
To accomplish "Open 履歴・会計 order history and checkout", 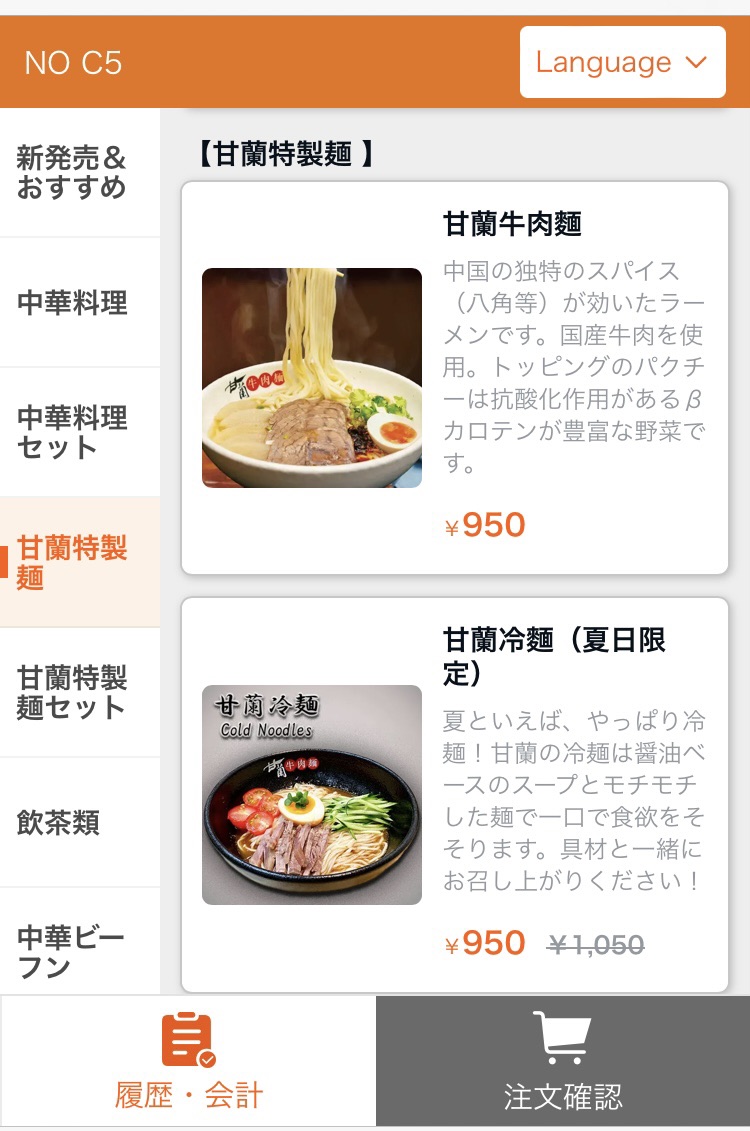I will [188, 1062].
